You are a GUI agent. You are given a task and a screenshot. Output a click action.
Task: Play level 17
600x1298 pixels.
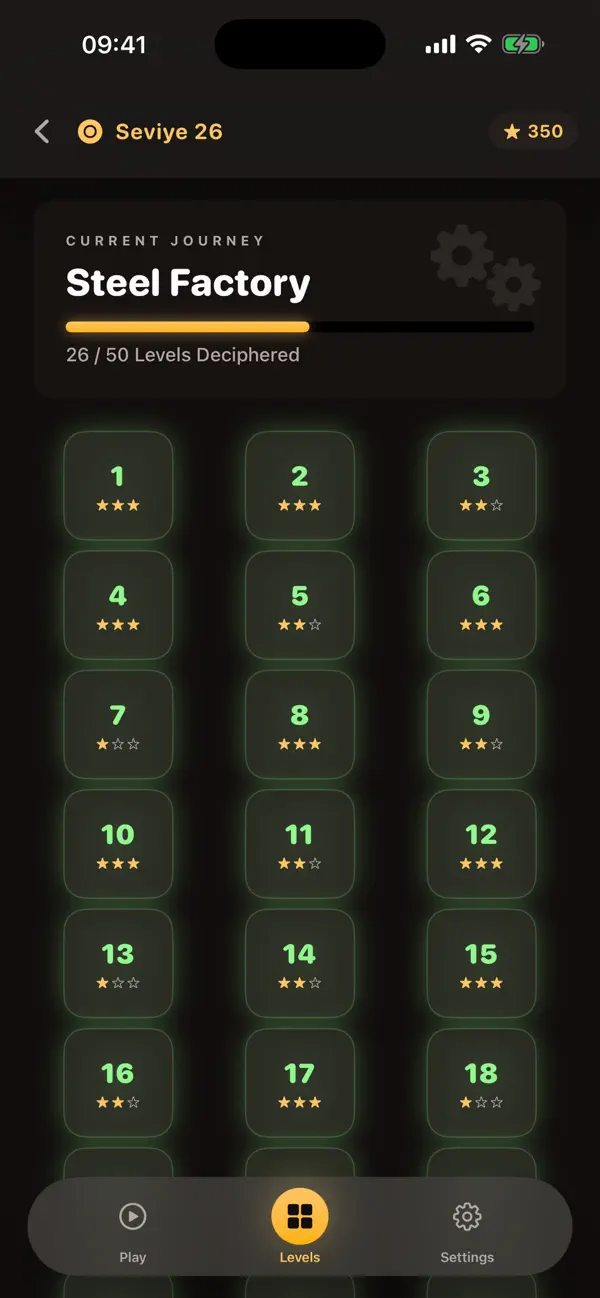300,1083
